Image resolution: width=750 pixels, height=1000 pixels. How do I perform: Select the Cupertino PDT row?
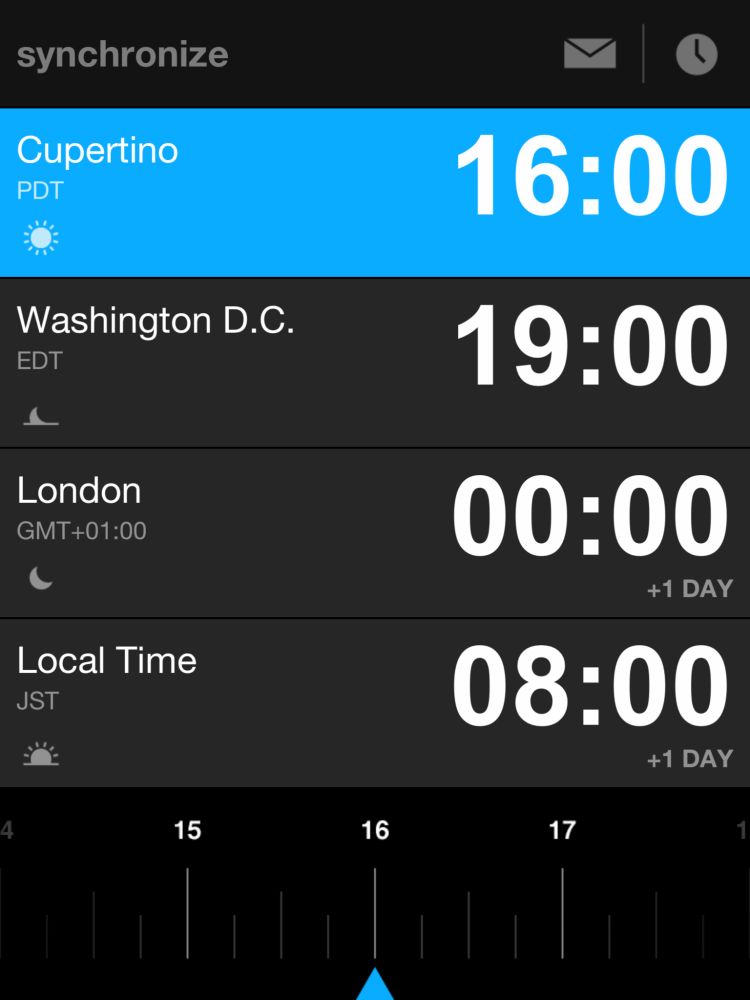click(x=375, y=192)
